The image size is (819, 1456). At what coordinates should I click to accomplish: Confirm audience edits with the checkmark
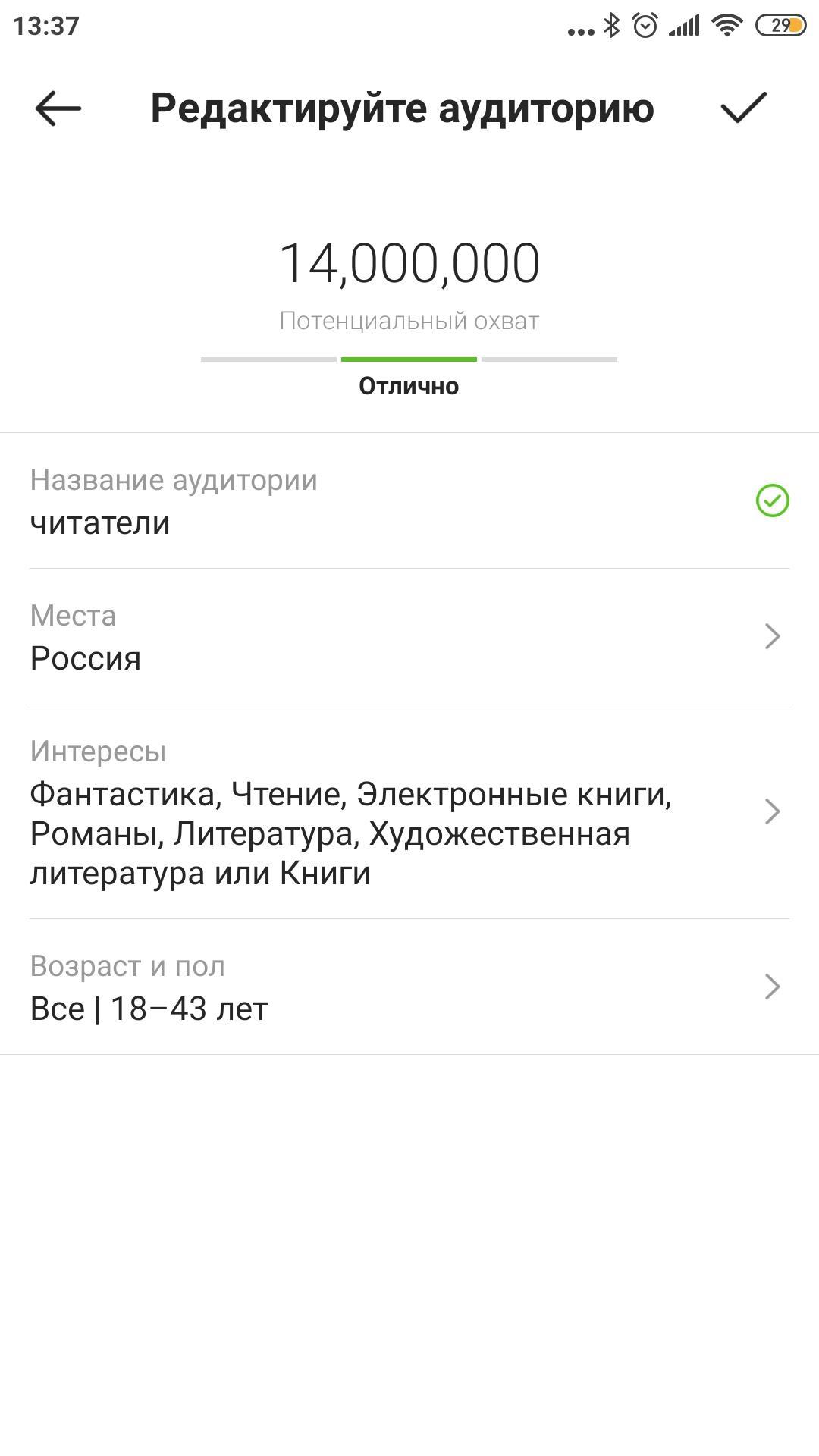pos(743,108)
